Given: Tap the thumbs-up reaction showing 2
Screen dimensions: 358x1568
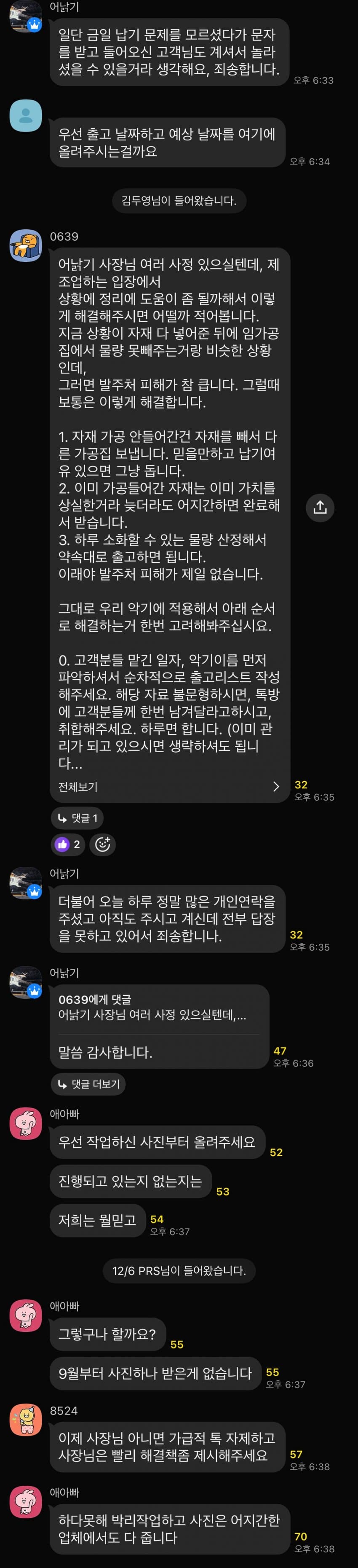Looking at the screenshot, I should 68,844.
